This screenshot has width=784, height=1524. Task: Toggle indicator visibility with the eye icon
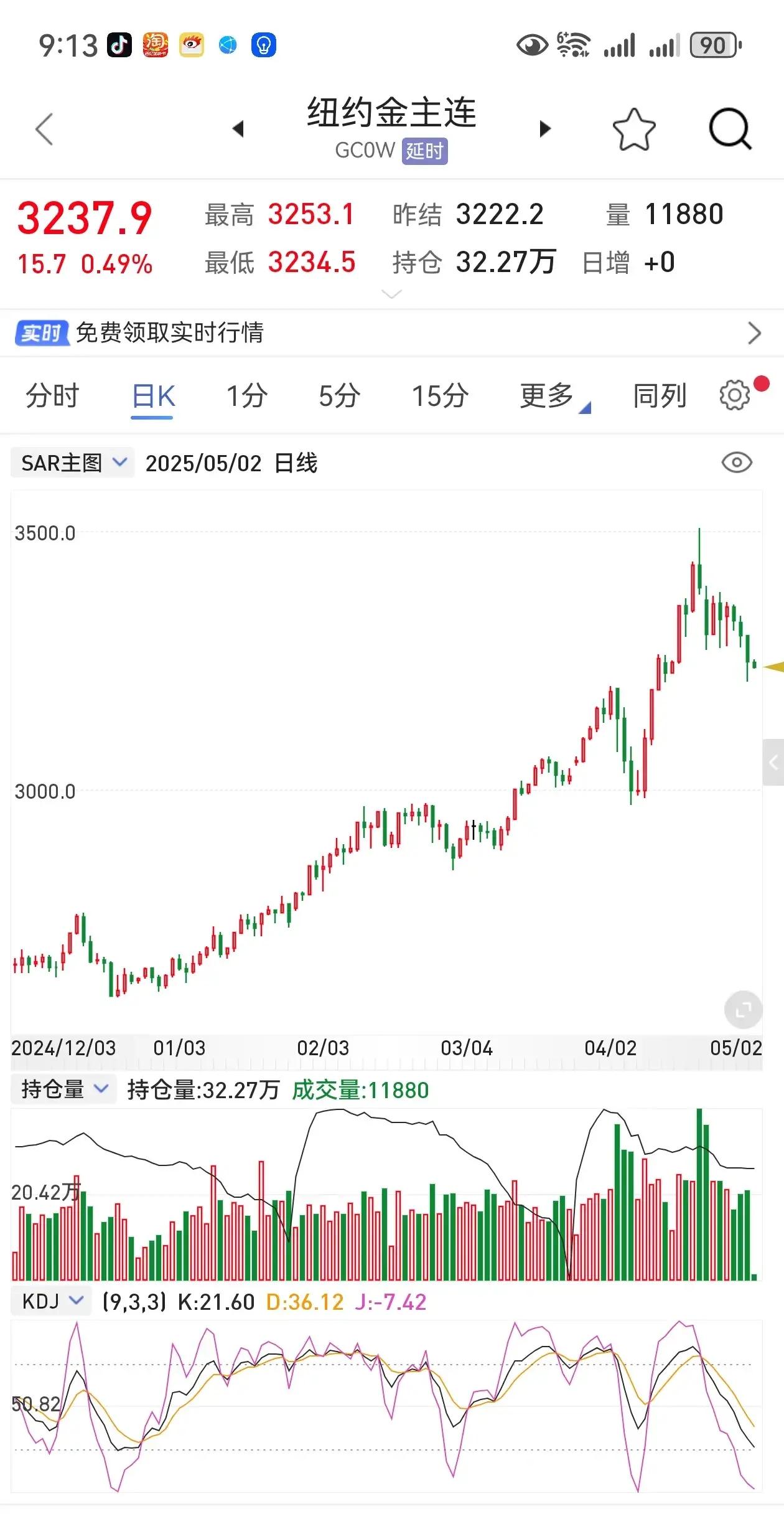pyautogui.click(x=736, y=463)
